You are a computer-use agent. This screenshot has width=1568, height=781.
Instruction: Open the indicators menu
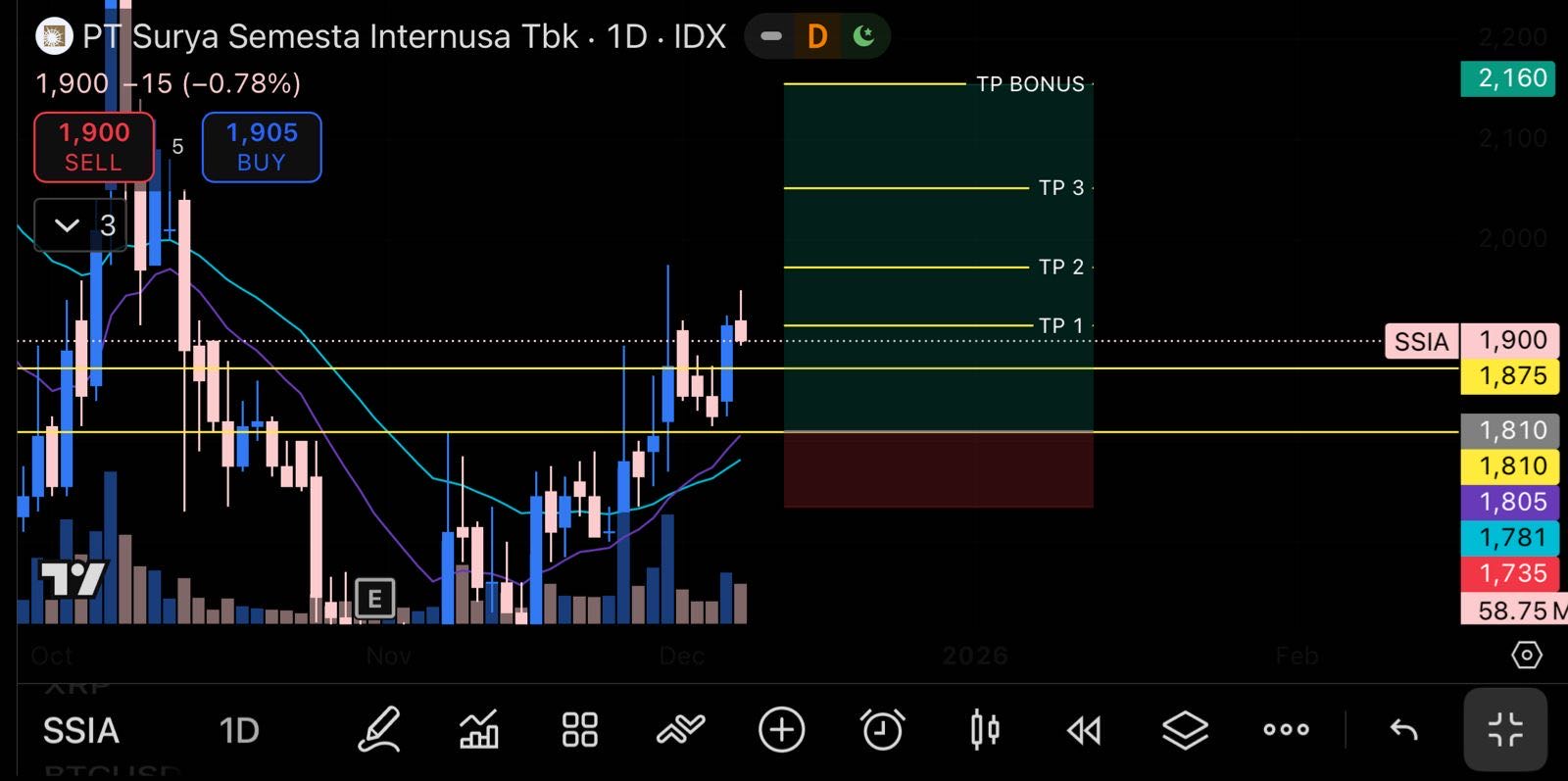(x=680, y=730)
